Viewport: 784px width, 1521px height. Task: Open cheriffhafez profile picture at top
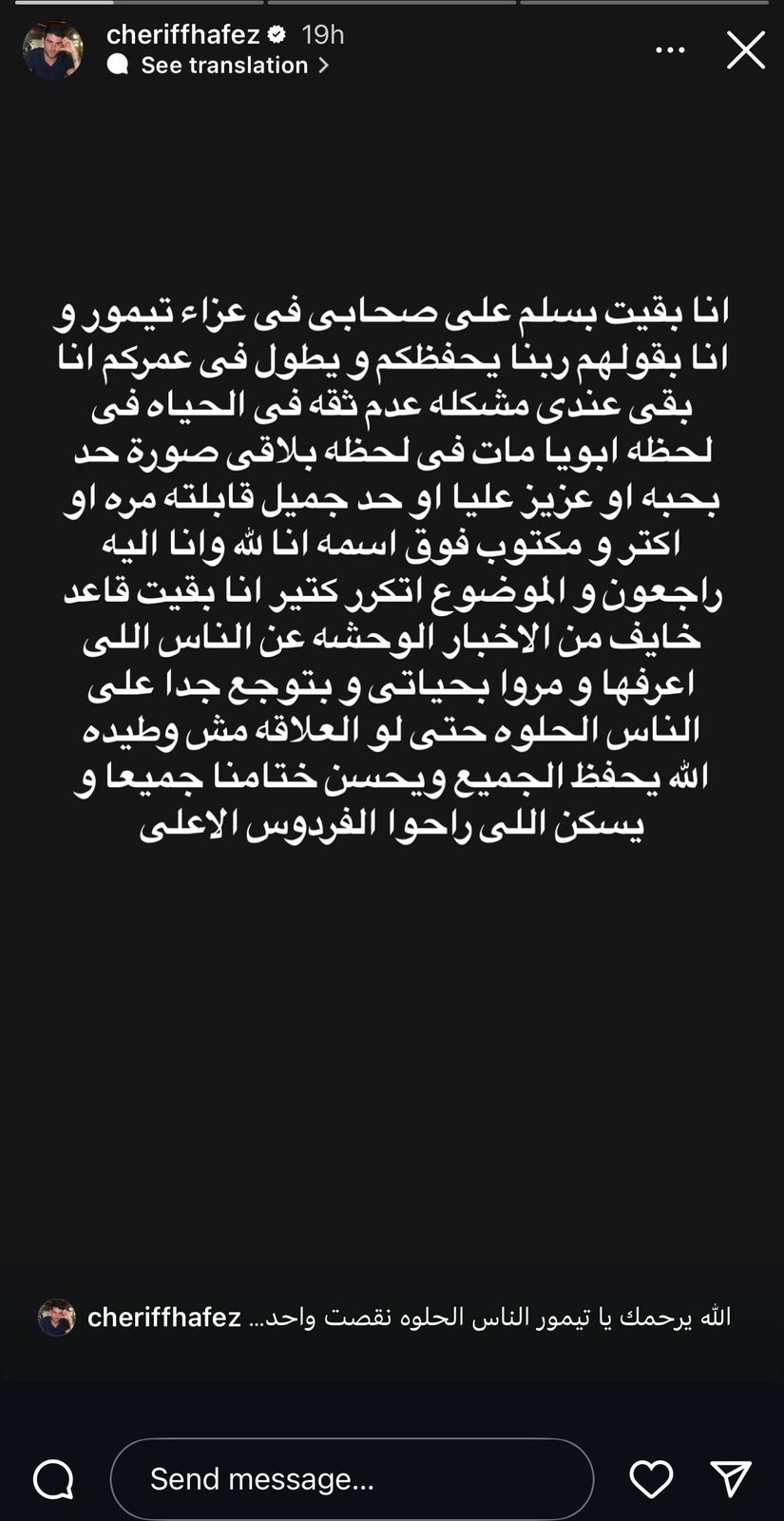[53, 50]
